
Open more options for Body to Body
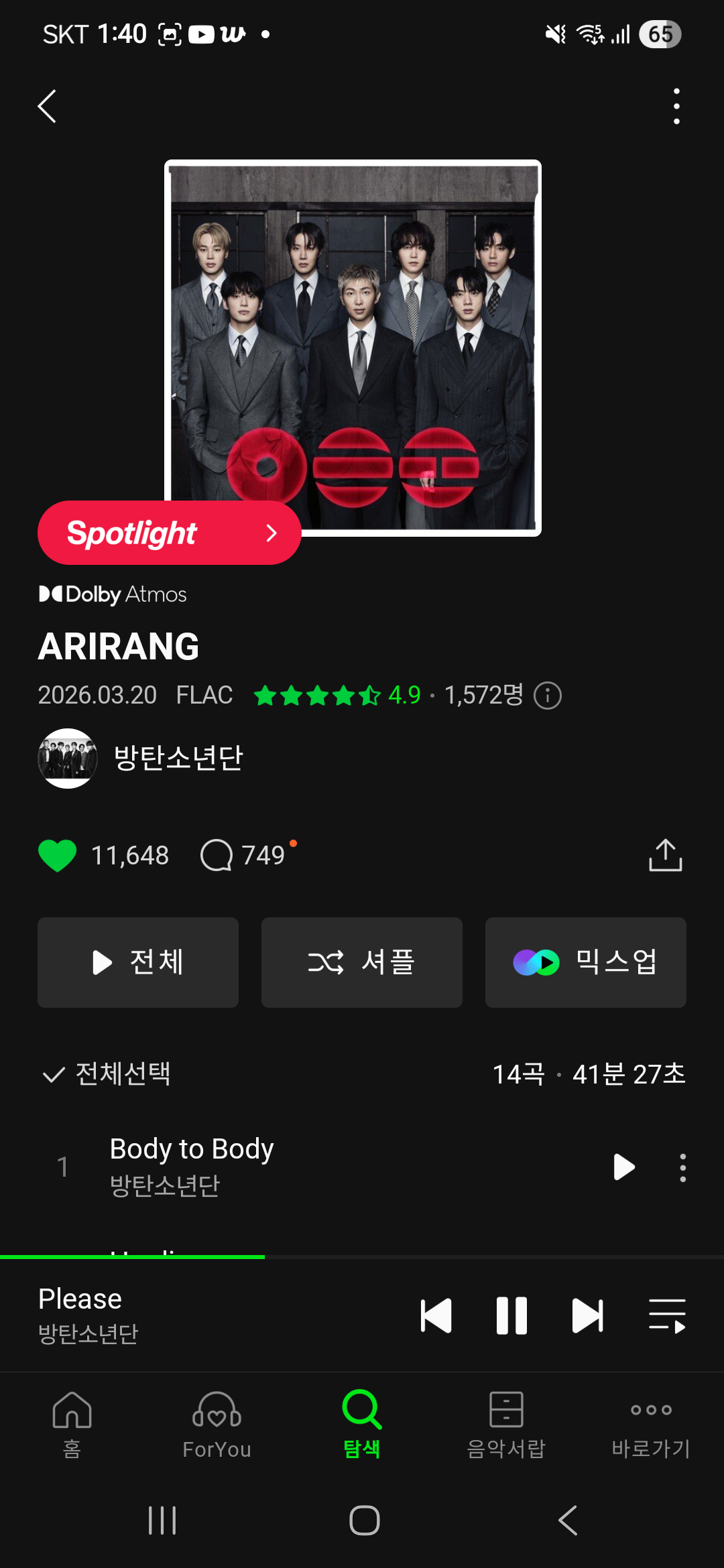(682, 1167)
